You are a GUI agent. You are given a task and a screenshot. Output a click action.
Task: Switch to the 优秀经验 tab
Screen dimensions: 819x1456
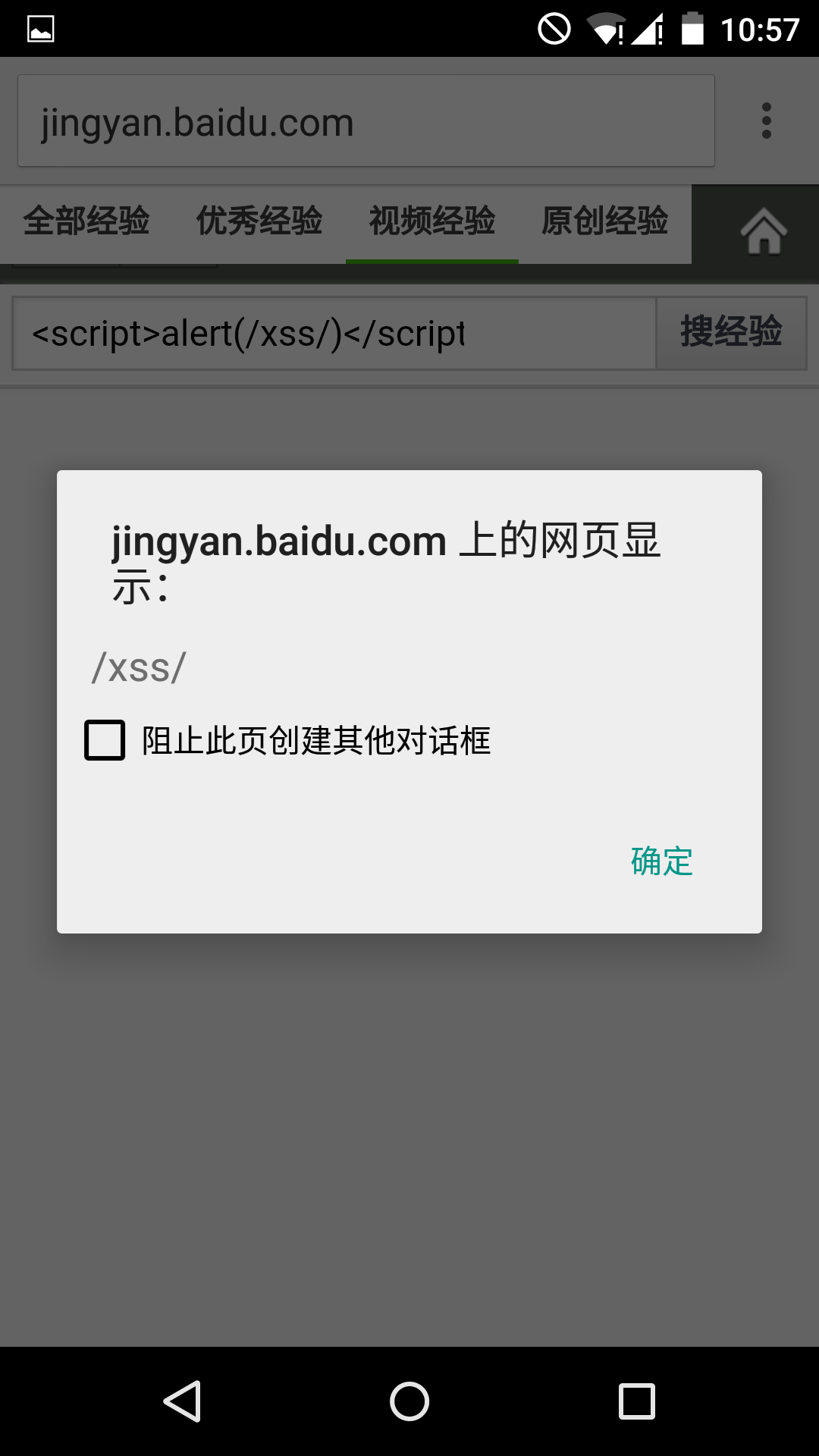coord(259,221)
